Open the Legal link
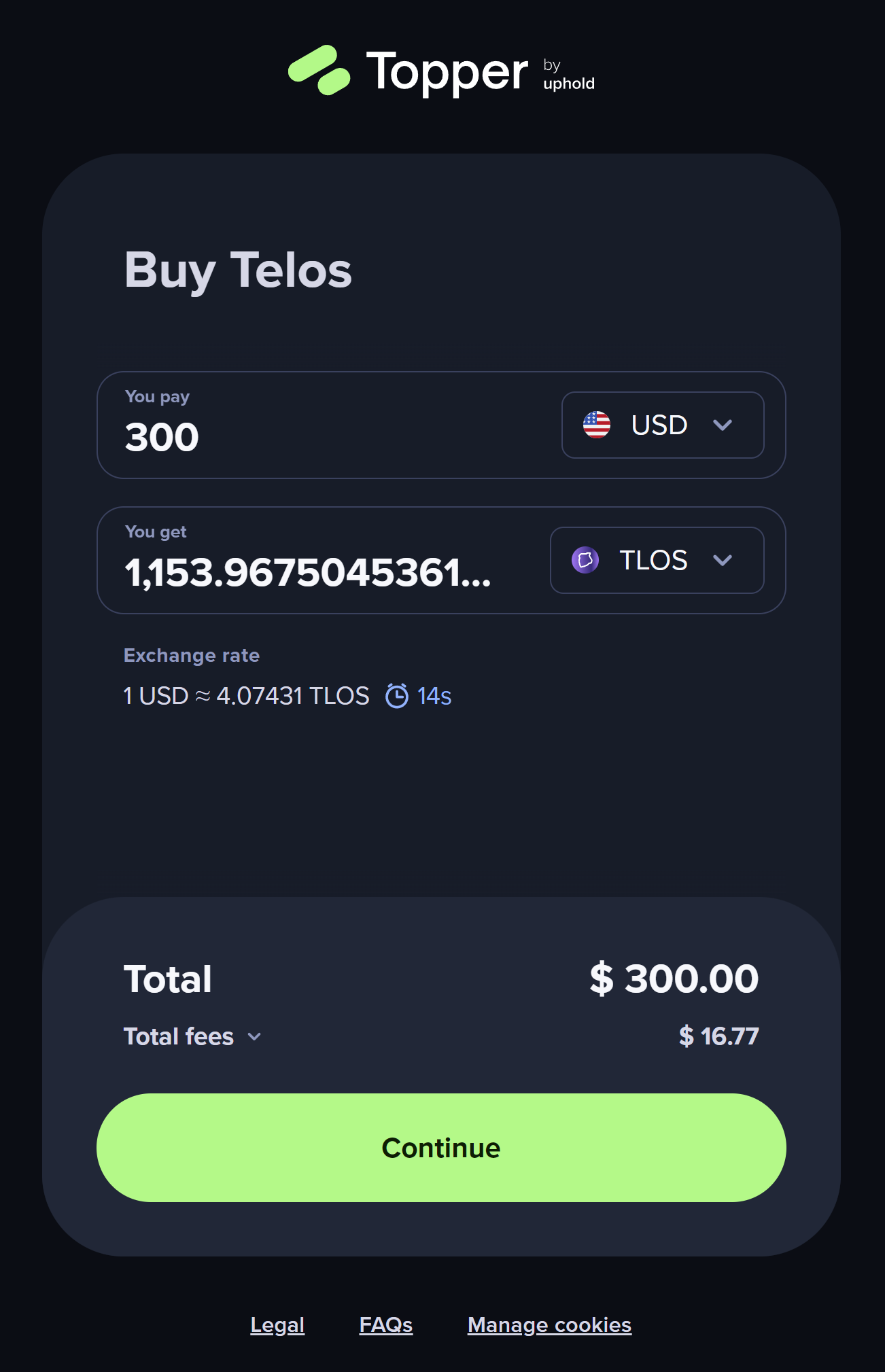Screen dimensions: 885x1372 (x=277, y=1324)
